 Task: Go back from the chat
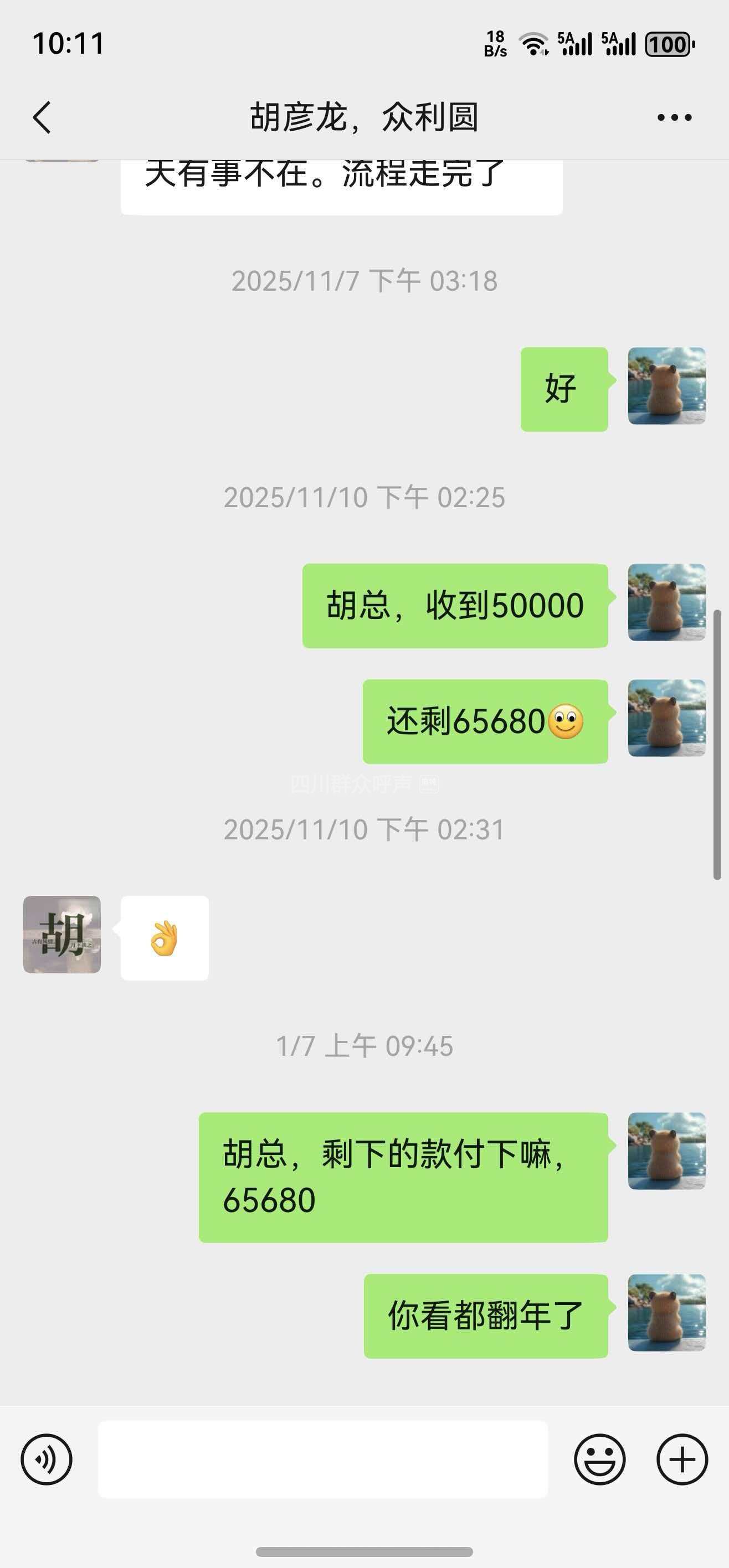click(42, 117)
